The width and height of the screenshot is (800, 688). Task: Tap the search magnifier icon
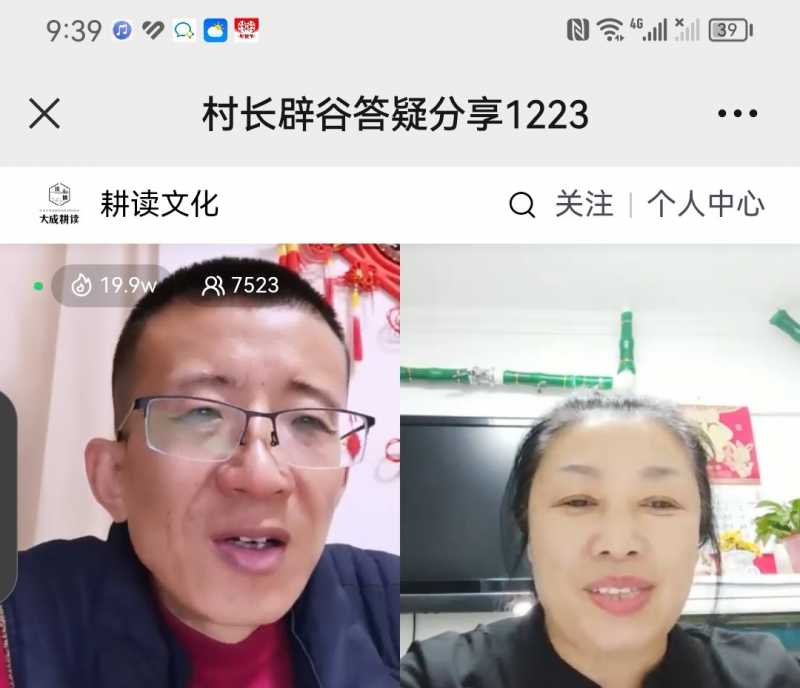pyautogui.click(x=522, y=205)
